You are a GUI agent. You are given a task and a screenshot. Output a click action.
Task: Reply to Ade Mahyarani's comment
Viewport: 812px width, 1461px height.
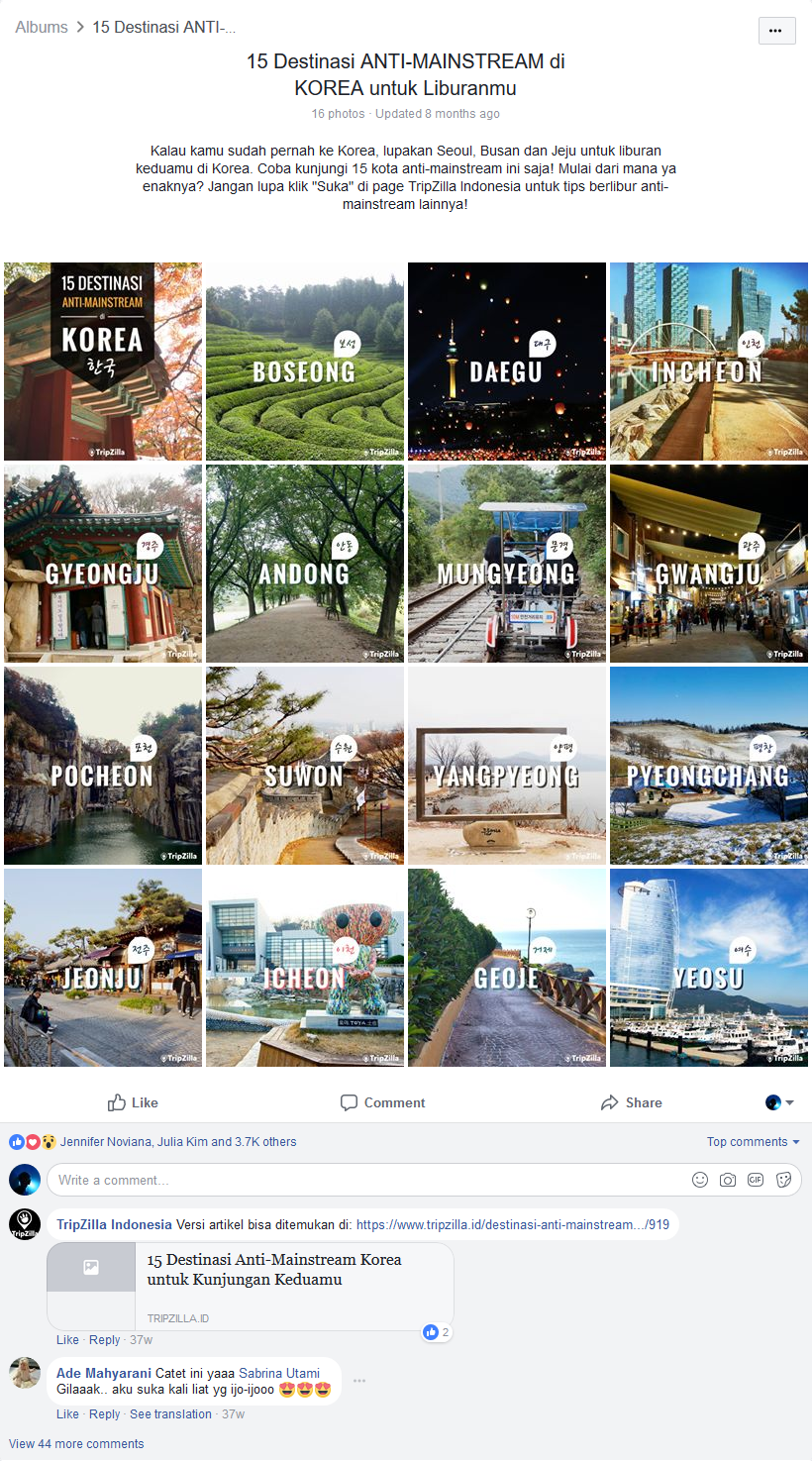105,1414
